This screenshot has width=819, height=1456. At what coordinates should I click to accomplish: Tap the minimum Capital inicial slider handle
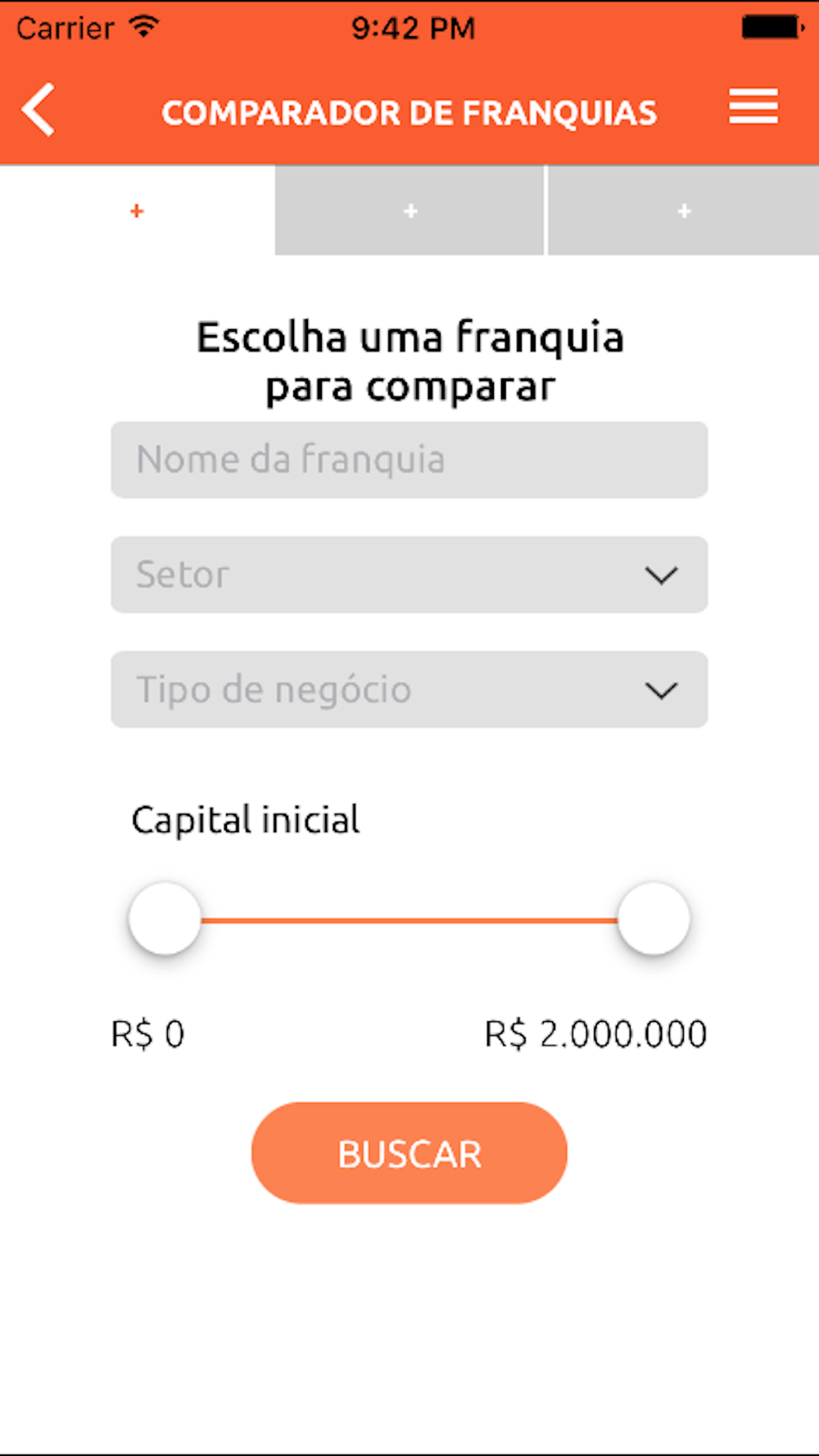(165, 918)
